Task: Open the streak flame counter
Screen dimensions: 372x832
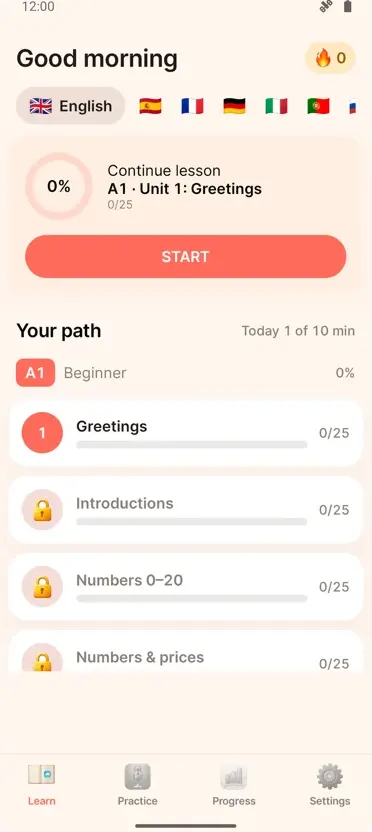Action: pyautogui.click(x=330, y=58)
